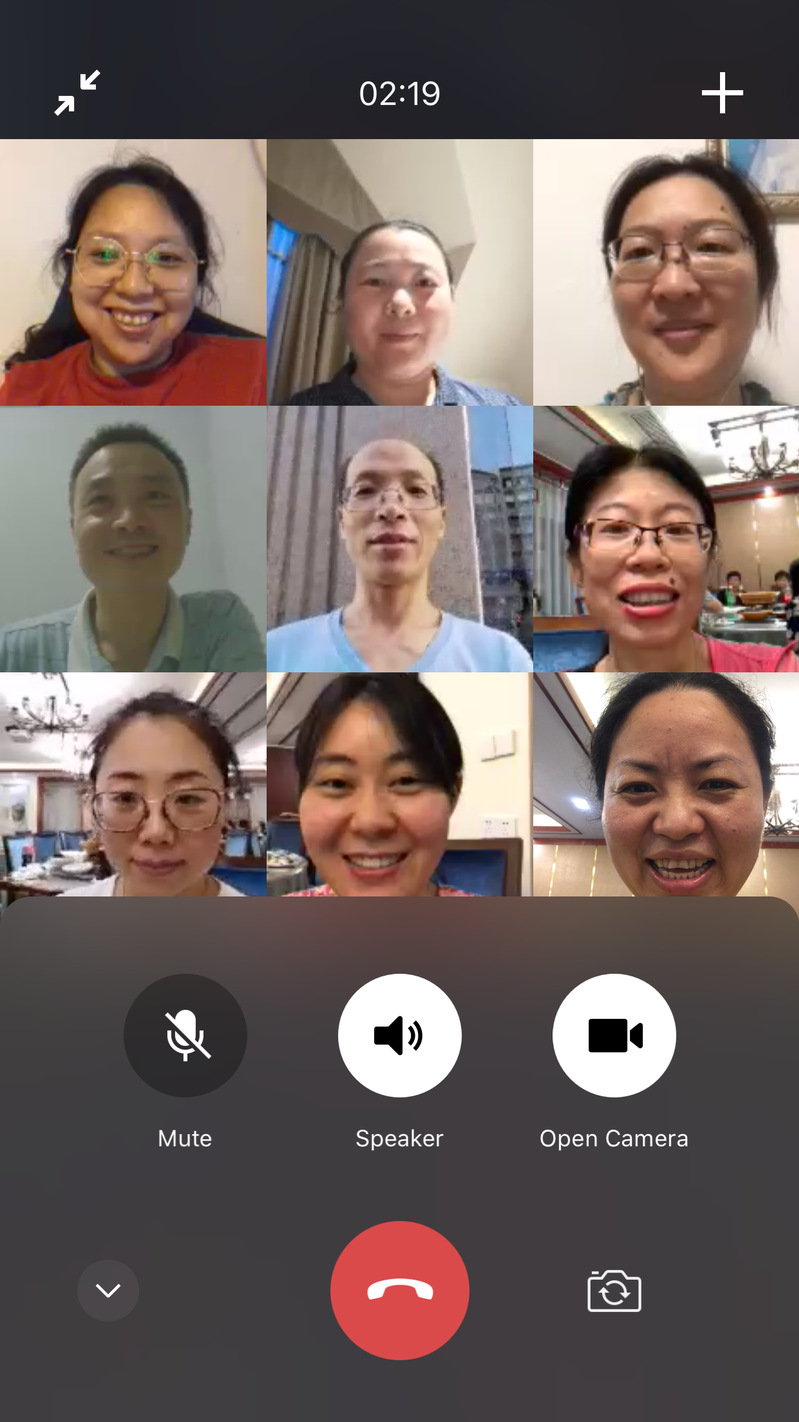This screenshot has height=1422, width=799.
Task: Select the video tile of the man in blue
Action: pyautogui.click(x=399, y=538)
